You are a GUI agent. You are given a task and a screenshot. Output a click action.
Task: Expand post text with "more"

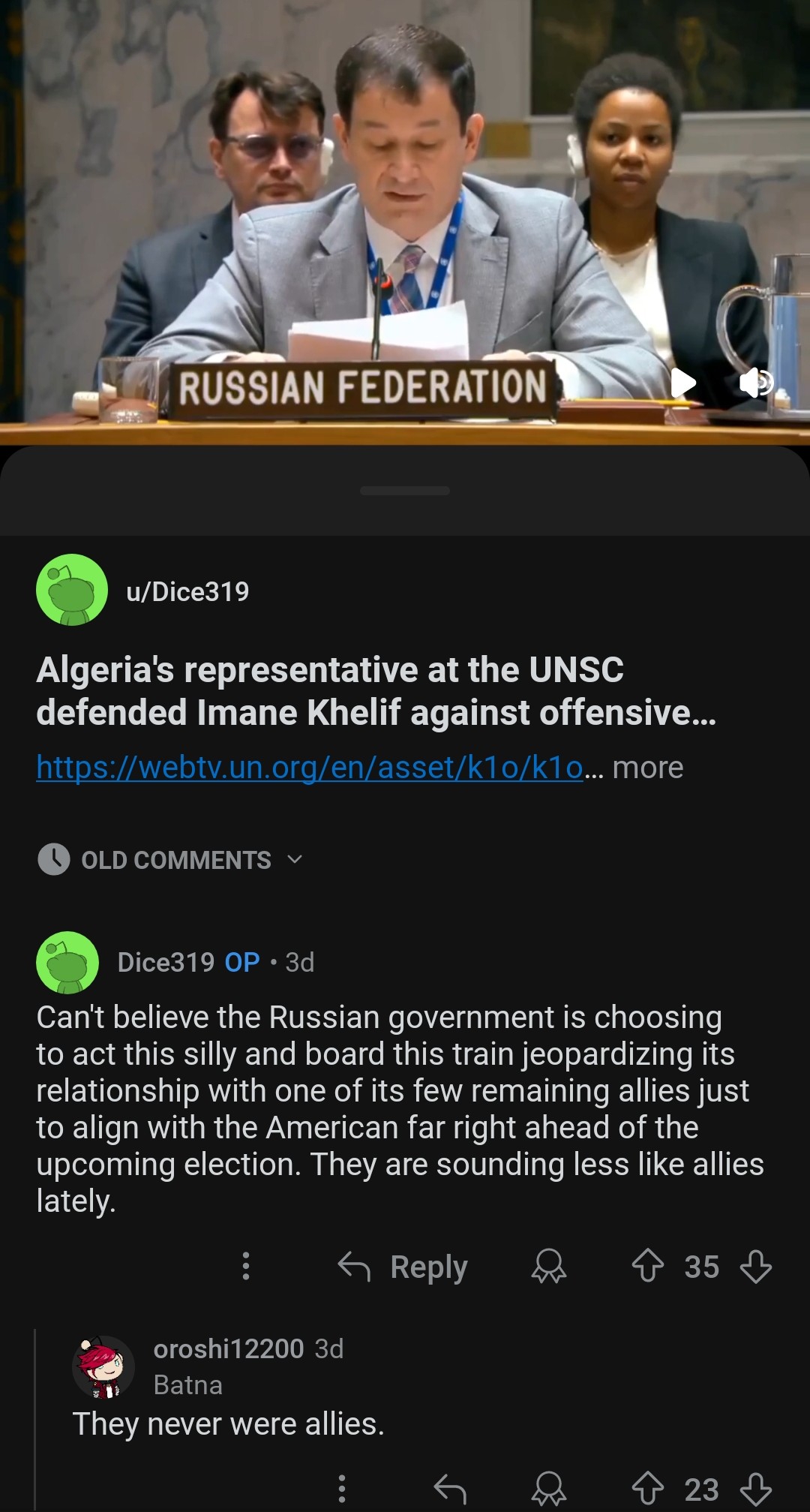click(648, 768)
